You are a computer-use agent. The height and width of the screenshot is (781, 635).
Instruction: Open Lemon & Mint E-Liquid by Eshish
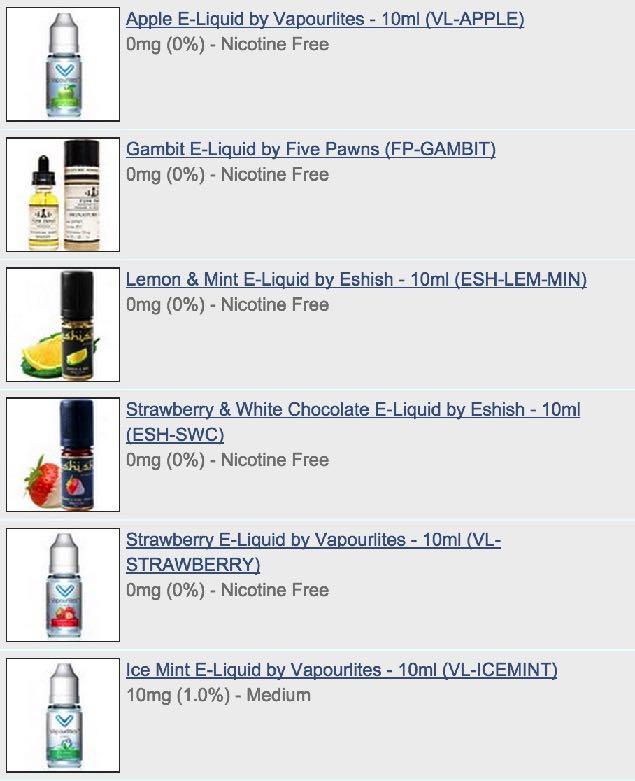[356, 279]
